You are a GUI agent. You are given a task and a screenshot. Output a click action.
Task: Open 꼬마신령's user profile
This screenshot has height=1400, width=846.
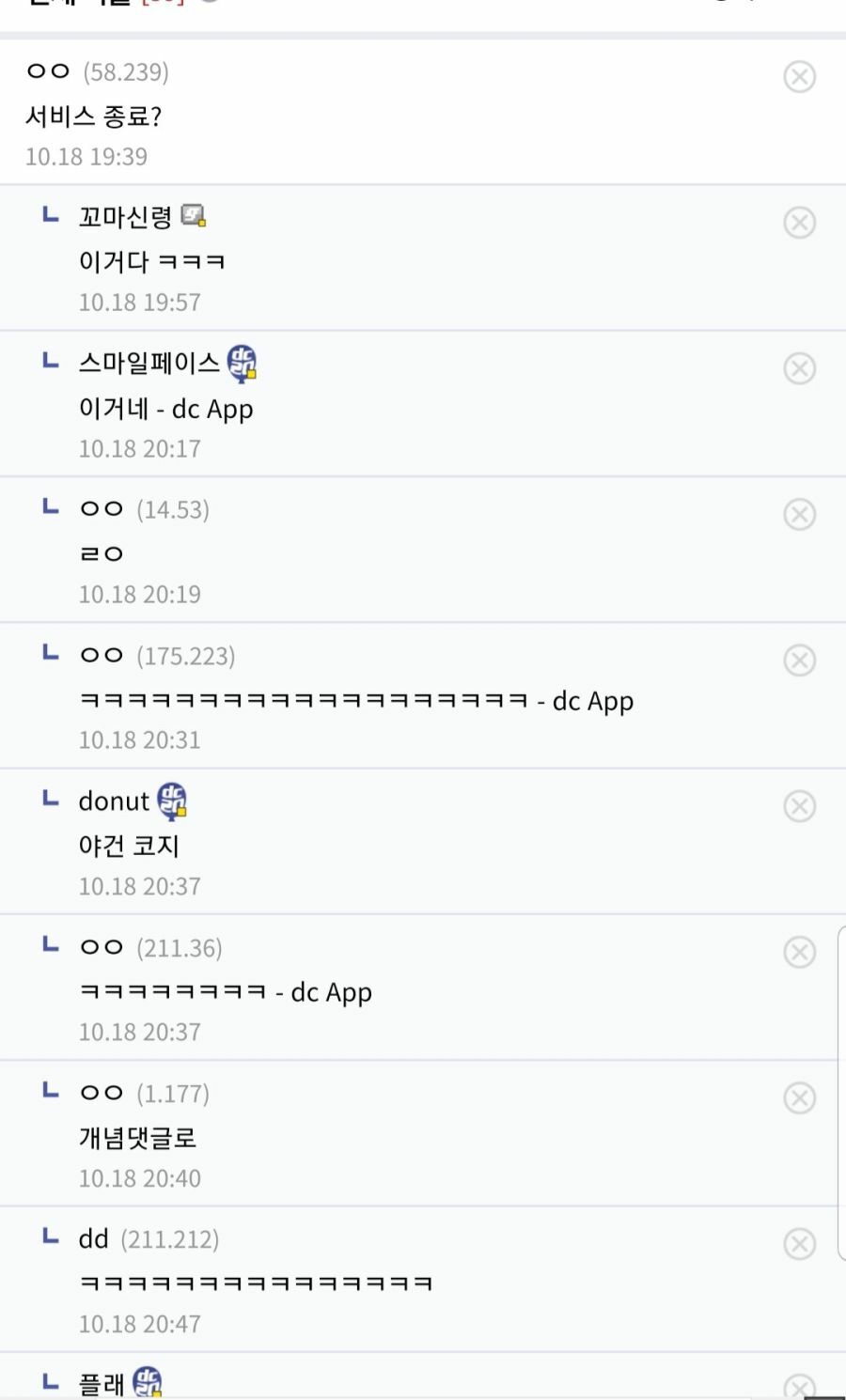click(x=126, y=217)
